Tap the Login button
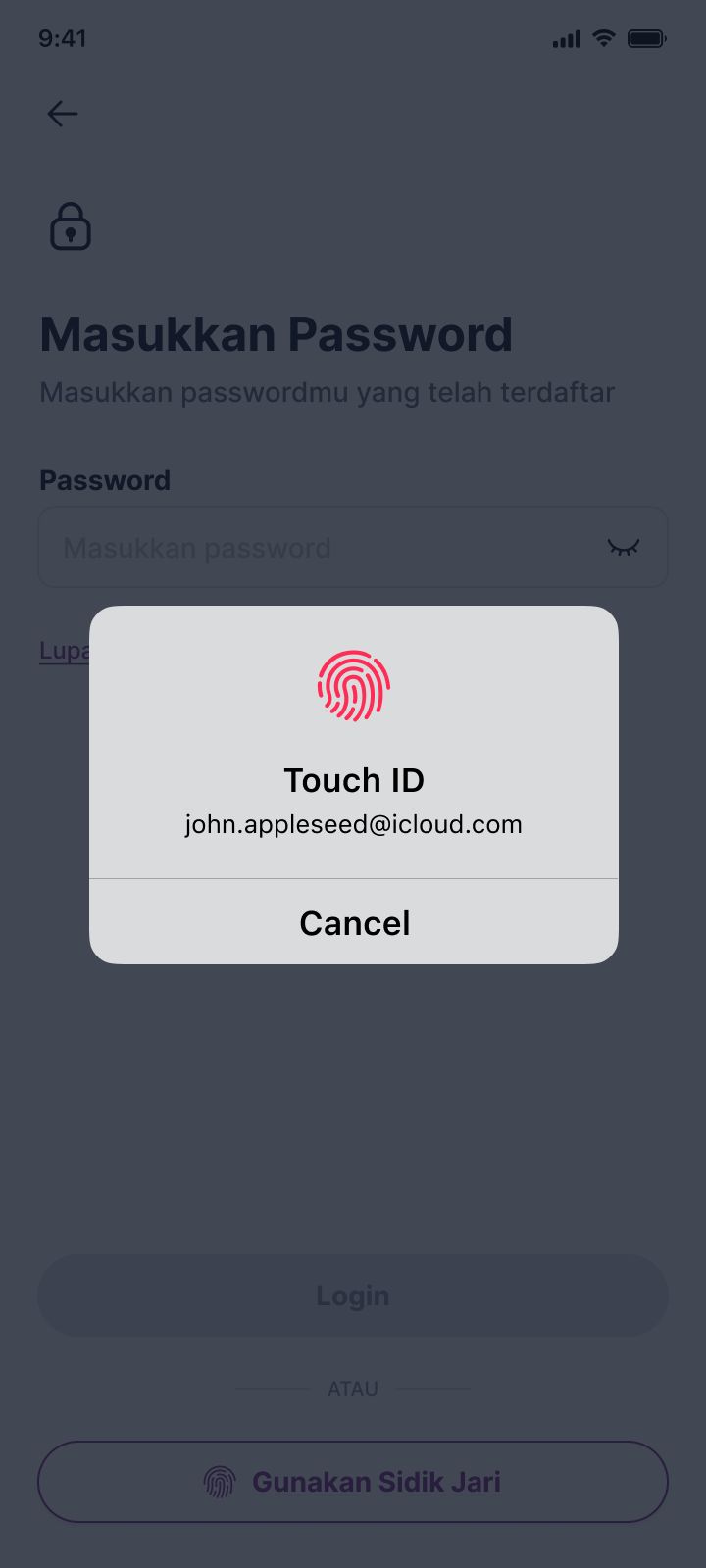The image size is (706, 1568). [x=353, y=1296]
